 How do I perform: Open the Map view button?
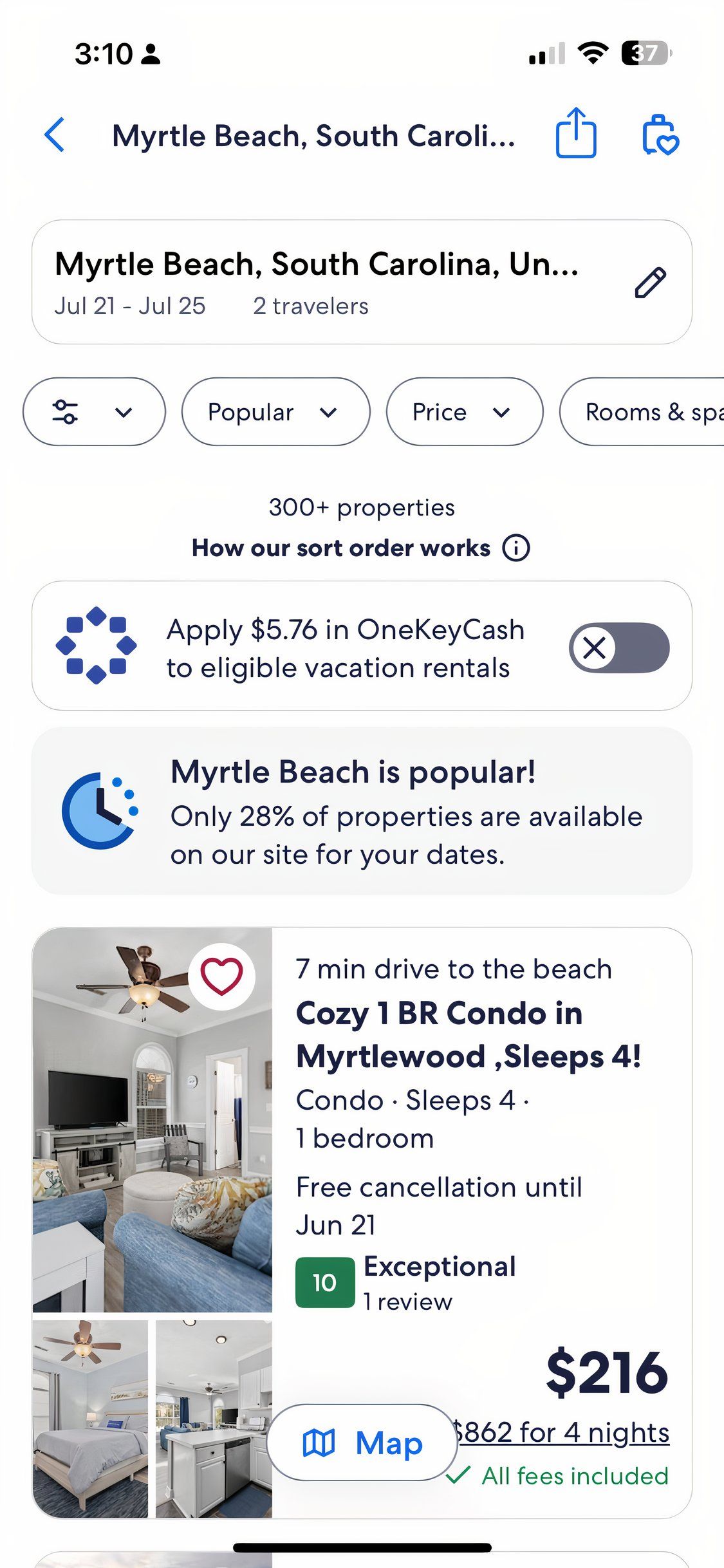tap(362, 1442)
